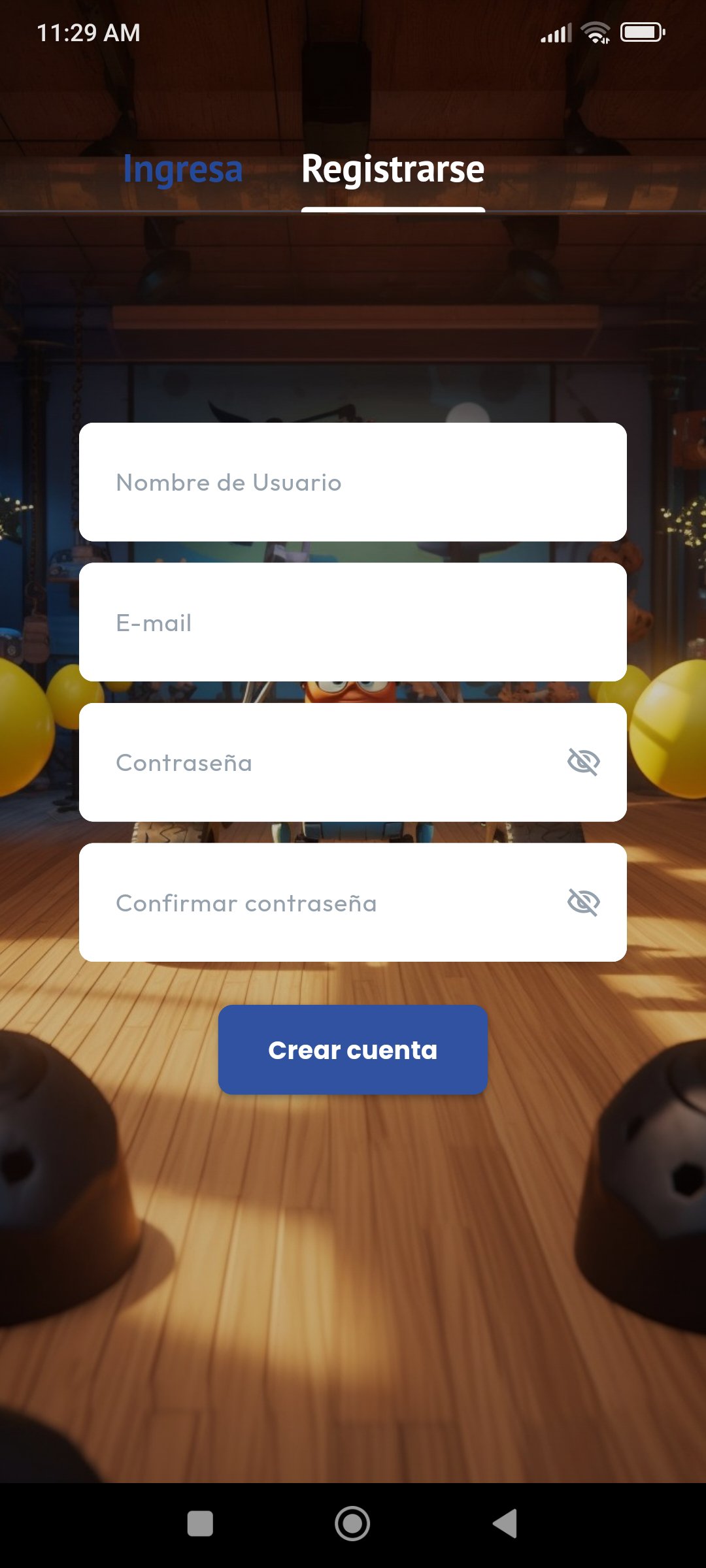Toggle password visibility for Contraseña field
This screenshot has width=706, height=1568.
tap(584, 762)
